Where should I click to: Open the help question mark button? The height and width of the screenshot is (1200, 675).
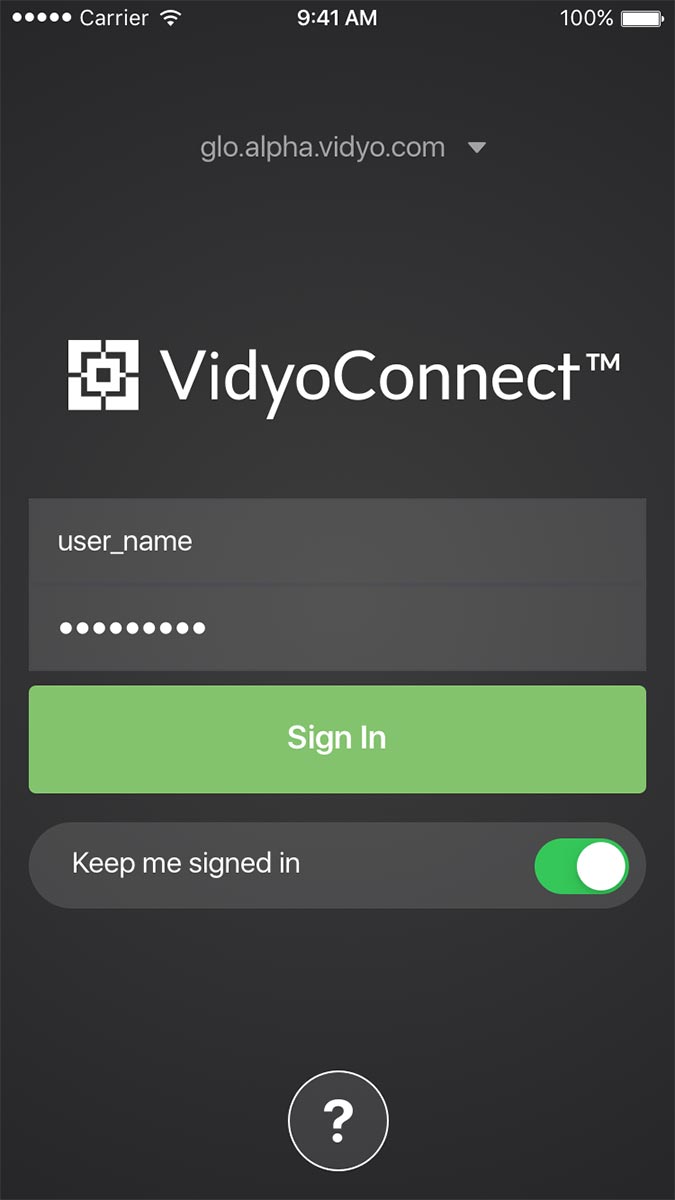click(x=338, y=1121)
